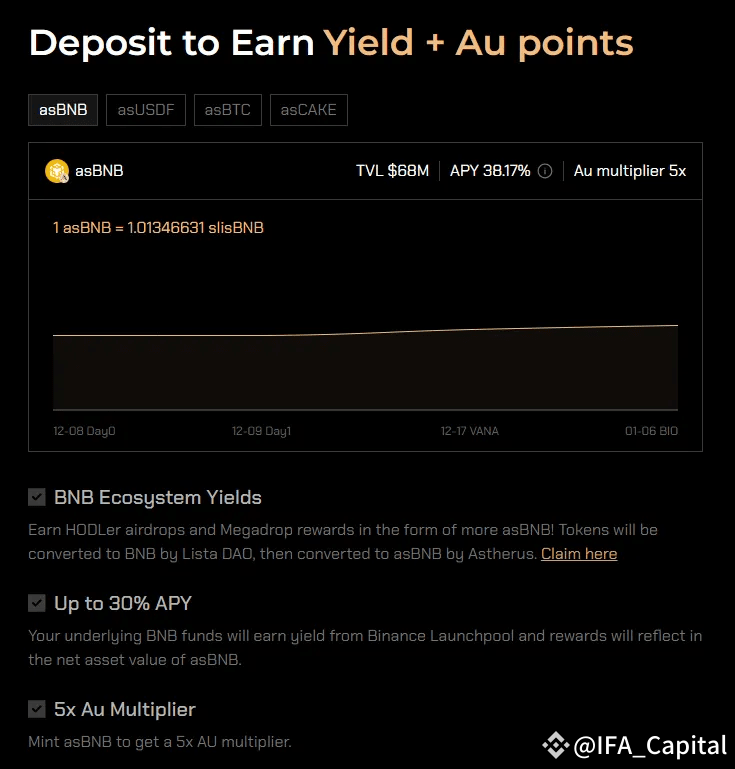Tap the info icon beside APY 38.17%
The height and width of the screenshot is (769, 735).
click(x=545, y=171)
